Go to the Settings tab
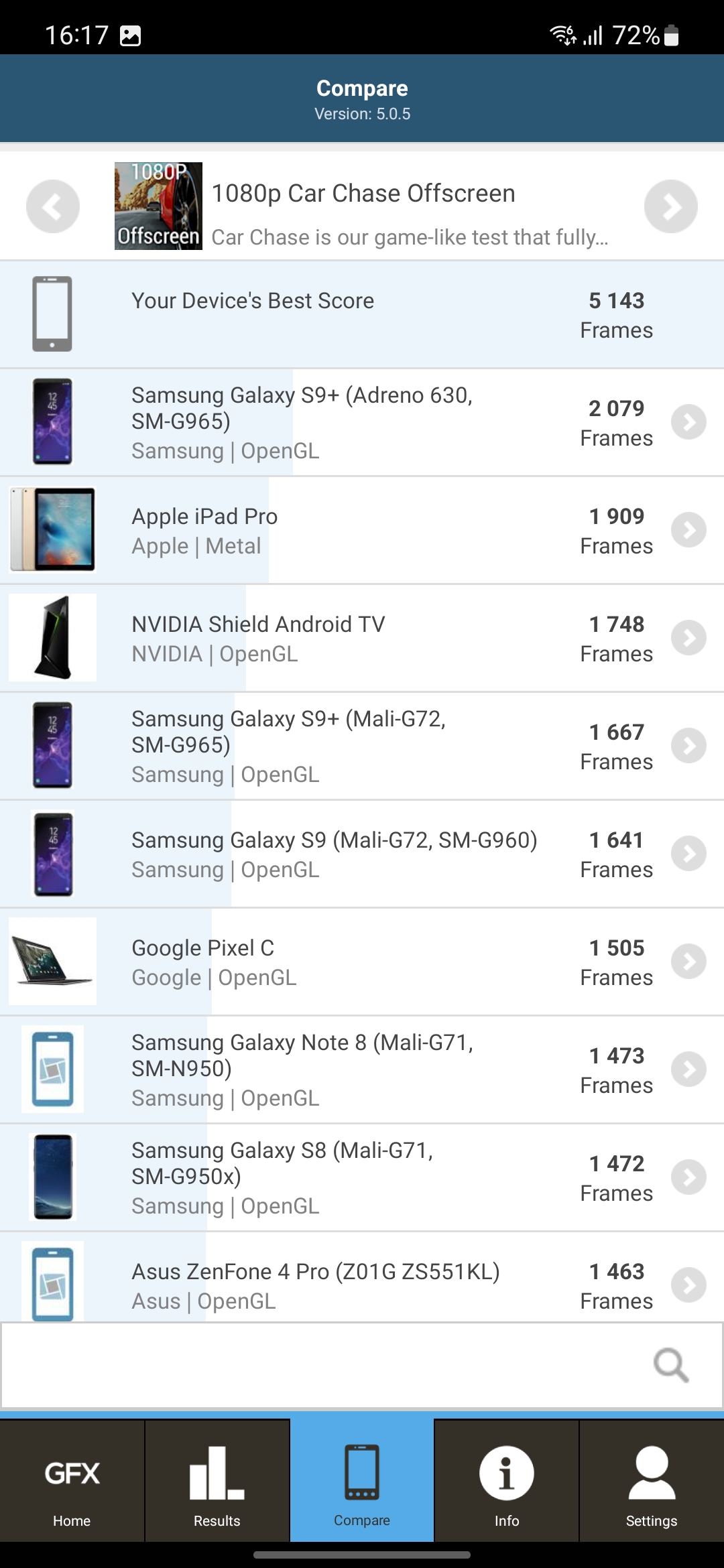This screenshot has width=724, height=1568. 651,1481
